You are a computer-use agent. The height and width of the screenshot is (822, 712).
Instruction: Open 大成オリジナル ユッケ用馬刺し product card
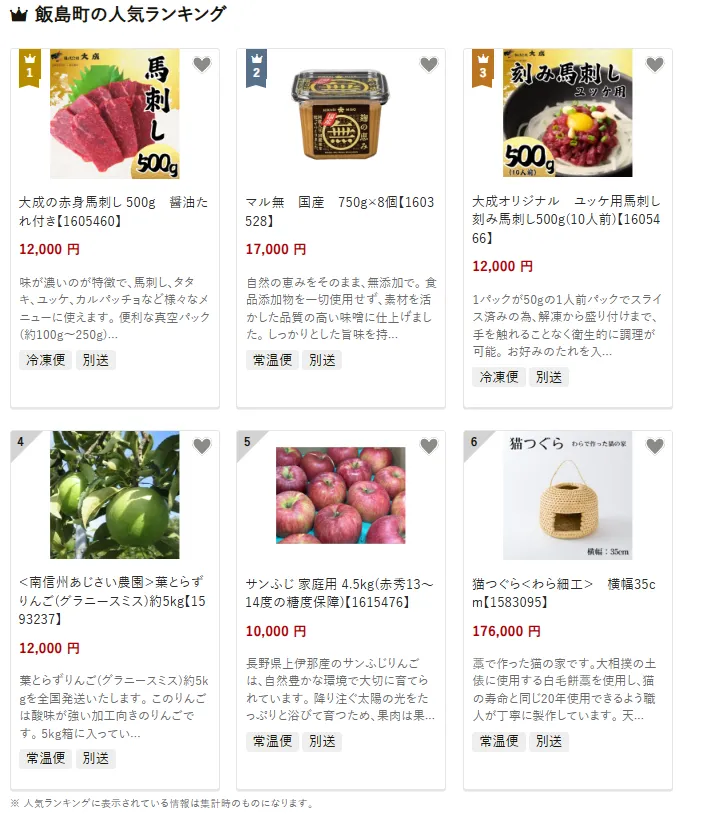tap(567, 219)
